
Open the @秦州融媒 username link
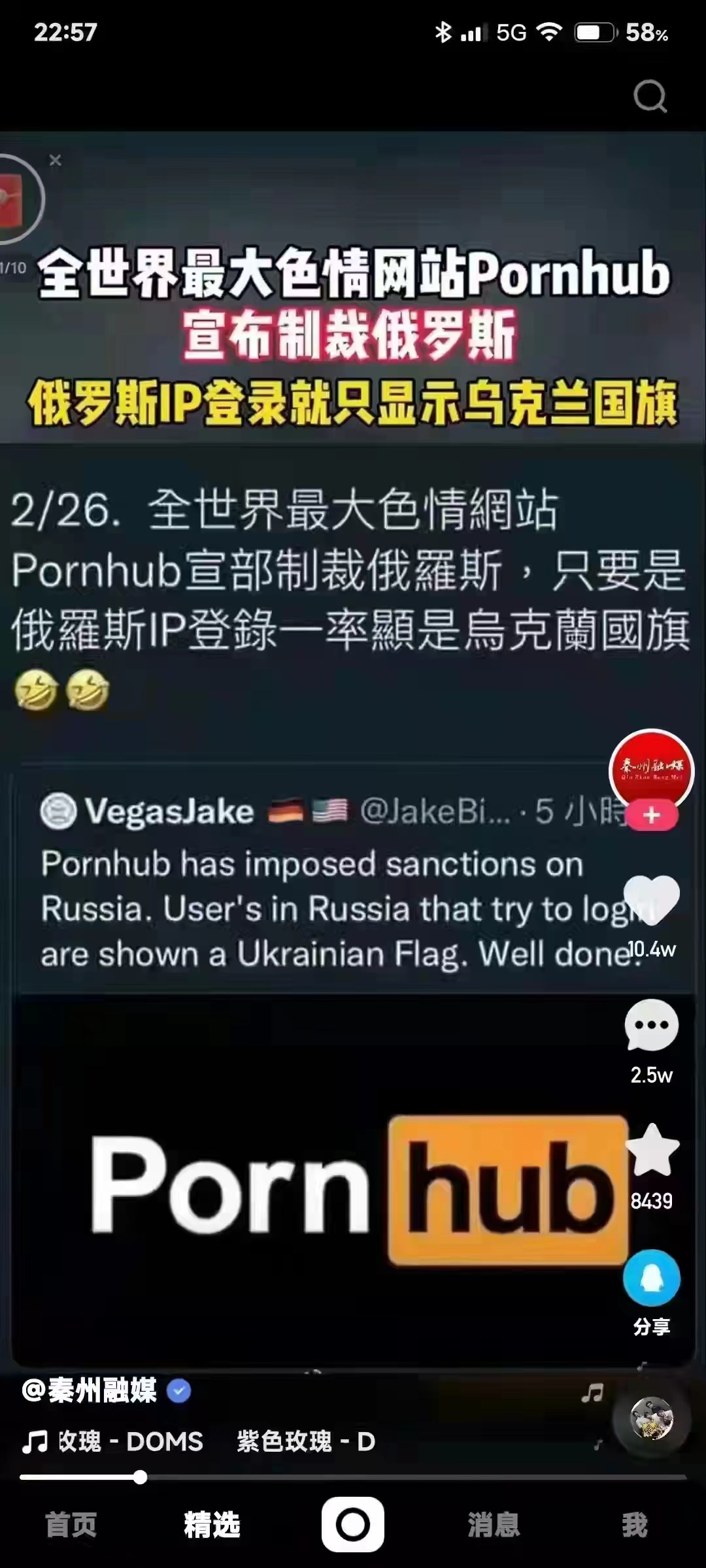point(92,1391)
